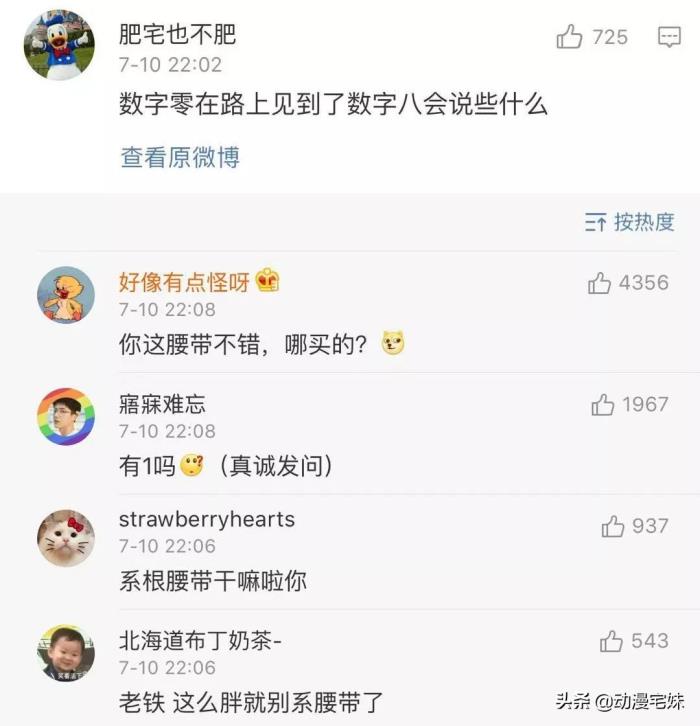
Task: Like the reply from 寤寐难忘
Action: click(603, 405)
